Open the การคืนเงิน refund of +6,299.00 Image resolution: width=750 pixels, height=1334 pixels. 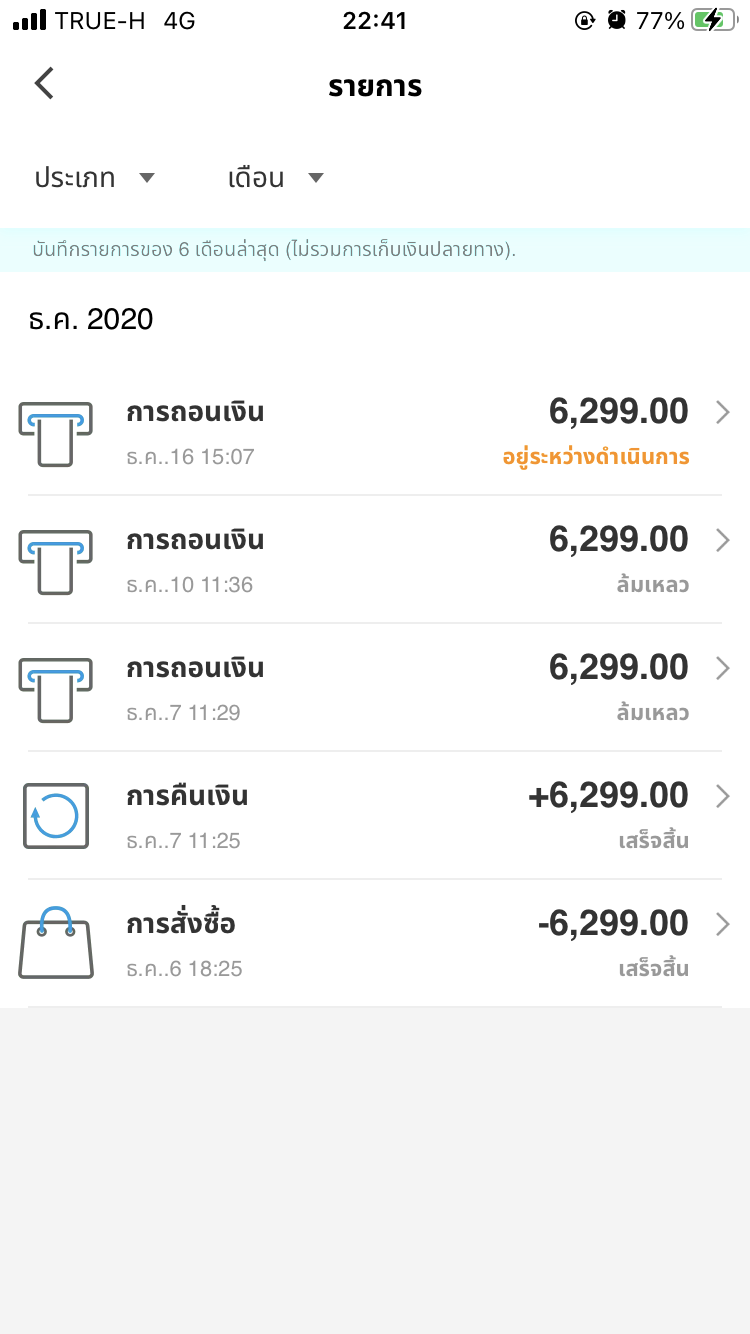coord(375,815)
